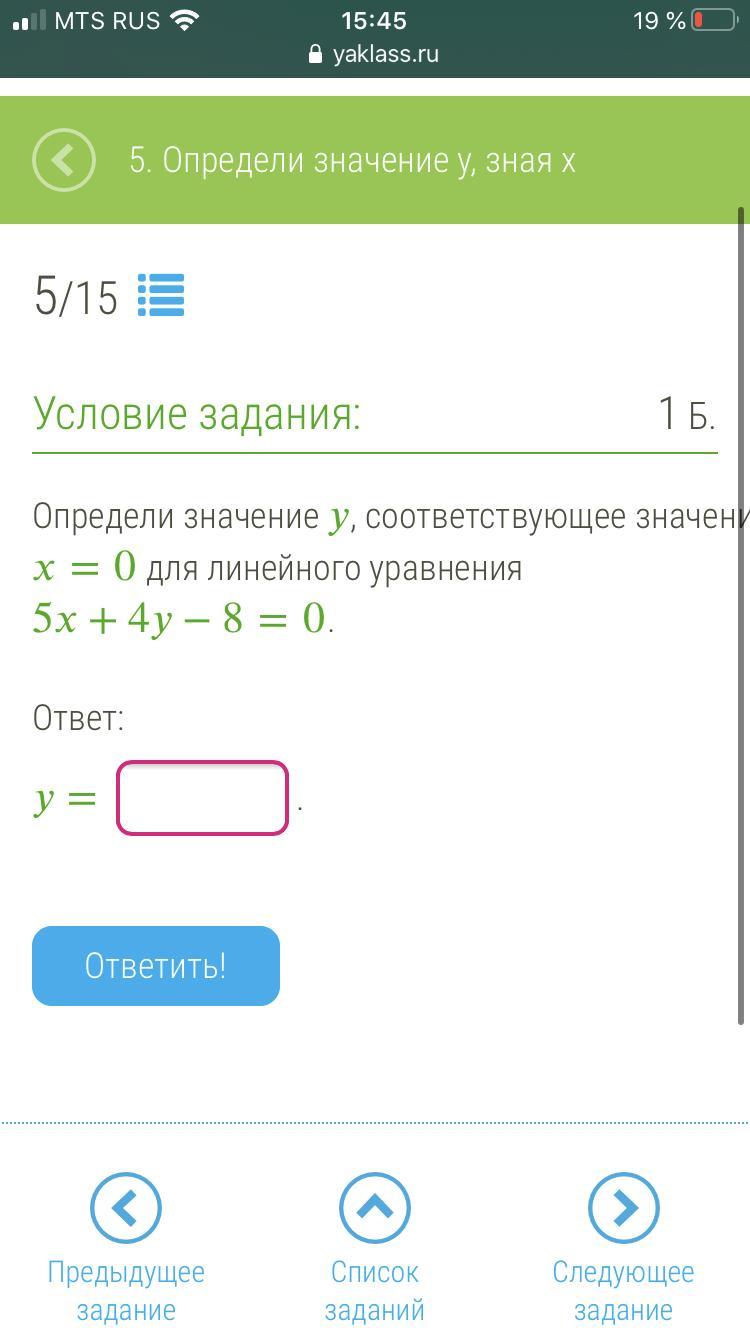Open the task list icon next to 5/15
The image size is (750, 1334).
point(161,296)
